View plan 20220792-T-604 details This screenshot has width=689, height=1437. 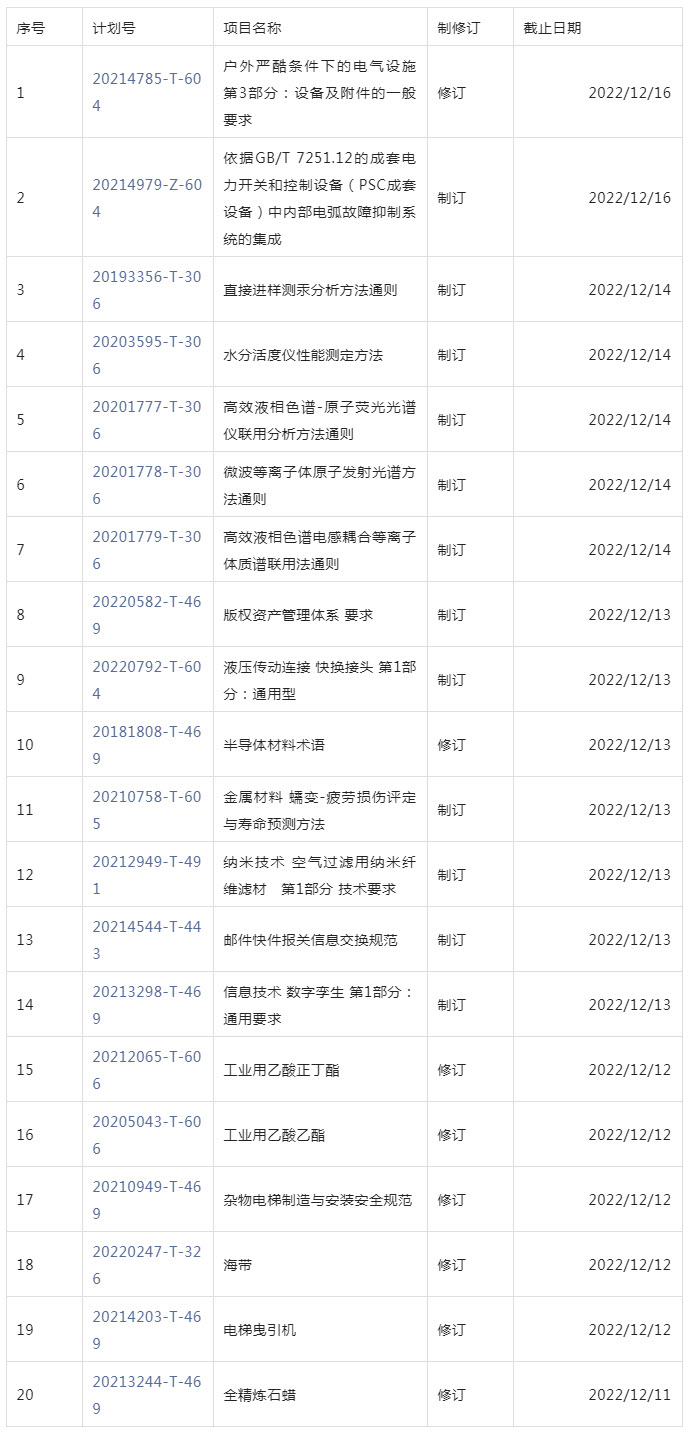[146, 667]
